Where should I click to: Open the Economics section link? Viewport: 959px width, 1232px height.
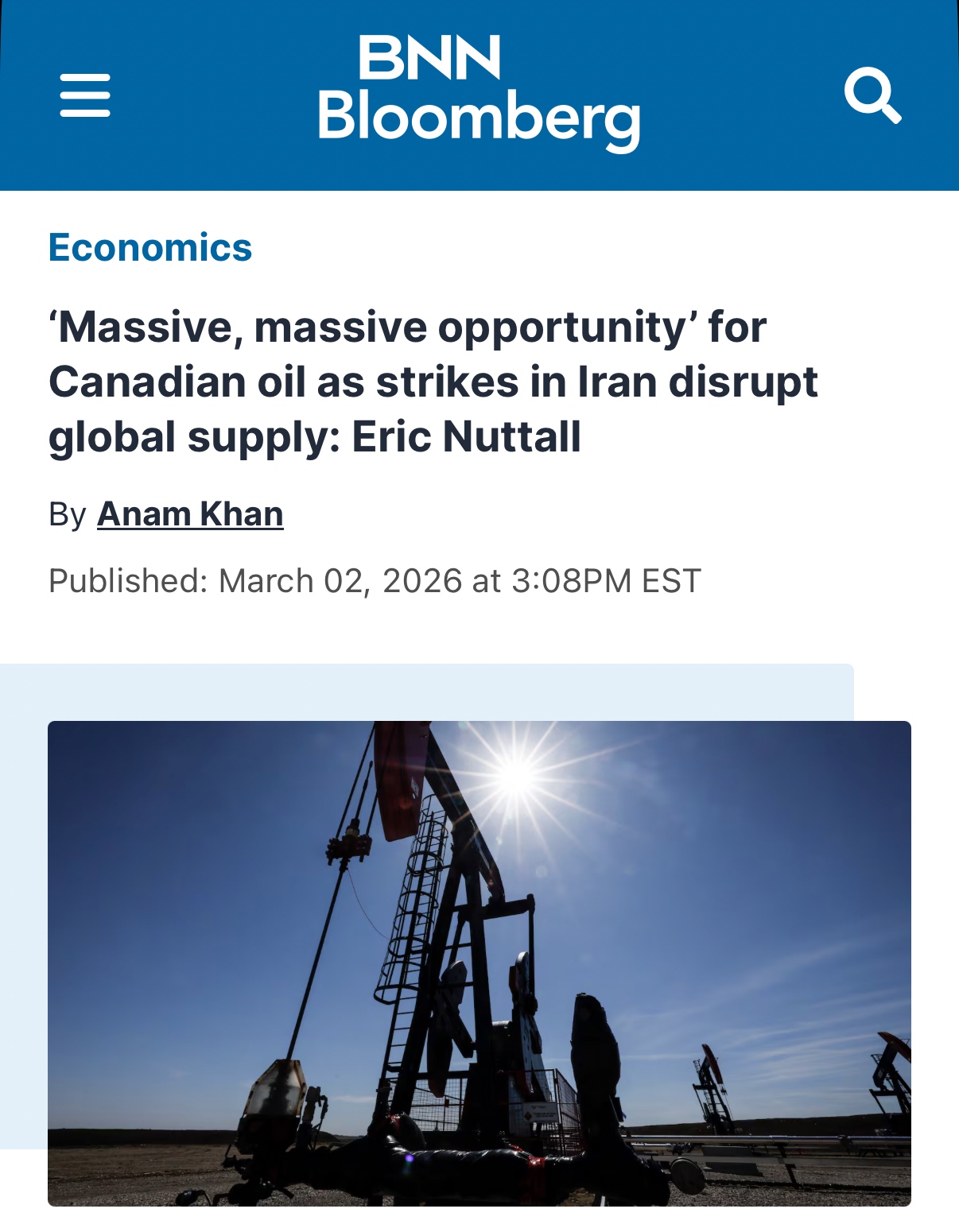(x=150, y=247)
